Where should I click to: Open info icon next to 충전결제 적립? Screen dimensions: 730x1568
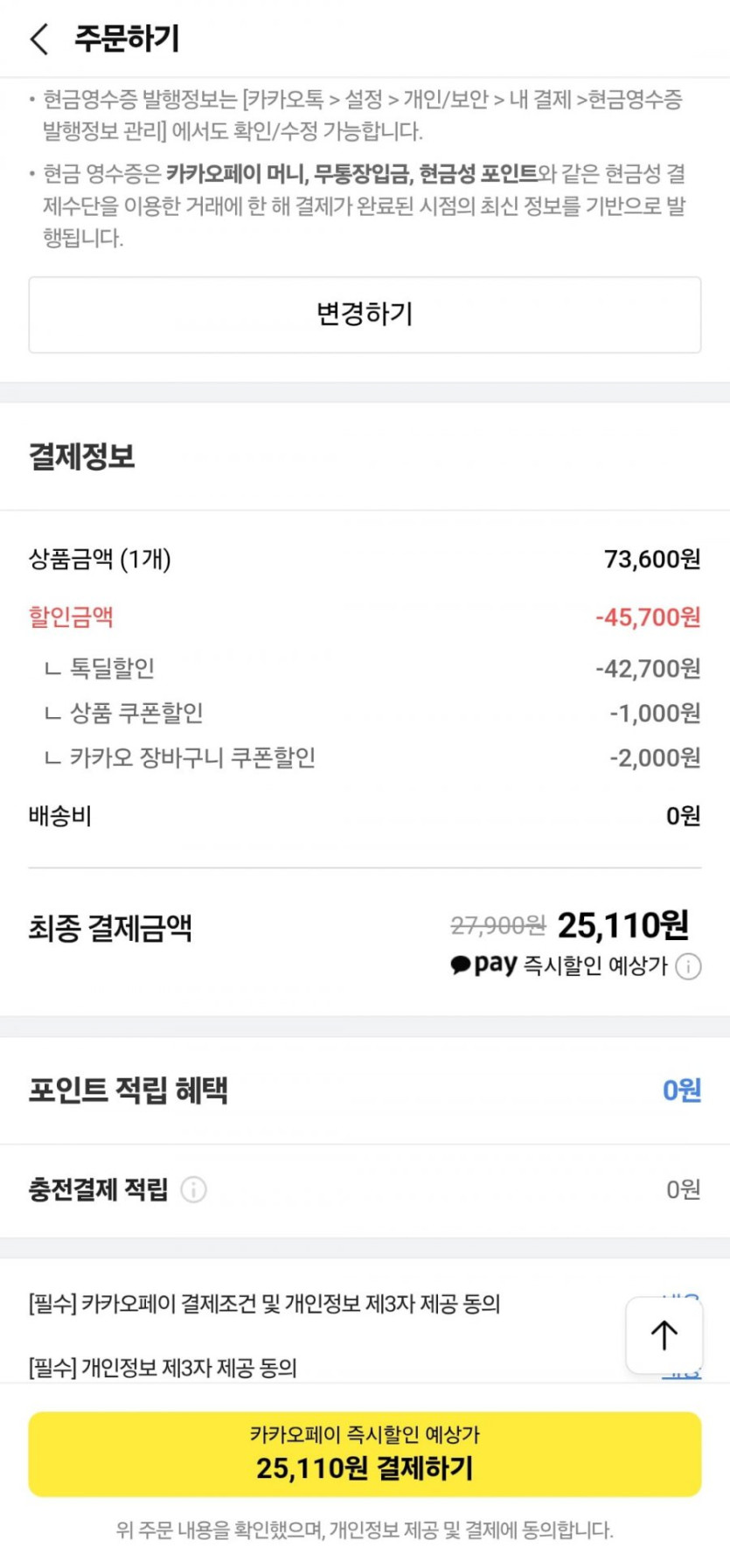pyautogui.click(x=193, y=1189)
